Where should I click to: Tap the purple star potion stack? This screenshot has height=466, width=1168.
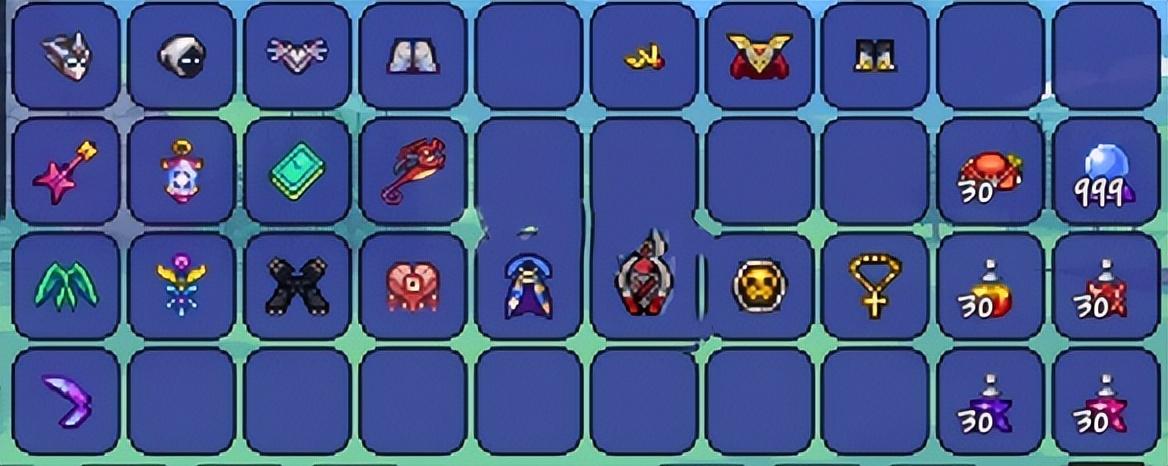click(990, 401)
